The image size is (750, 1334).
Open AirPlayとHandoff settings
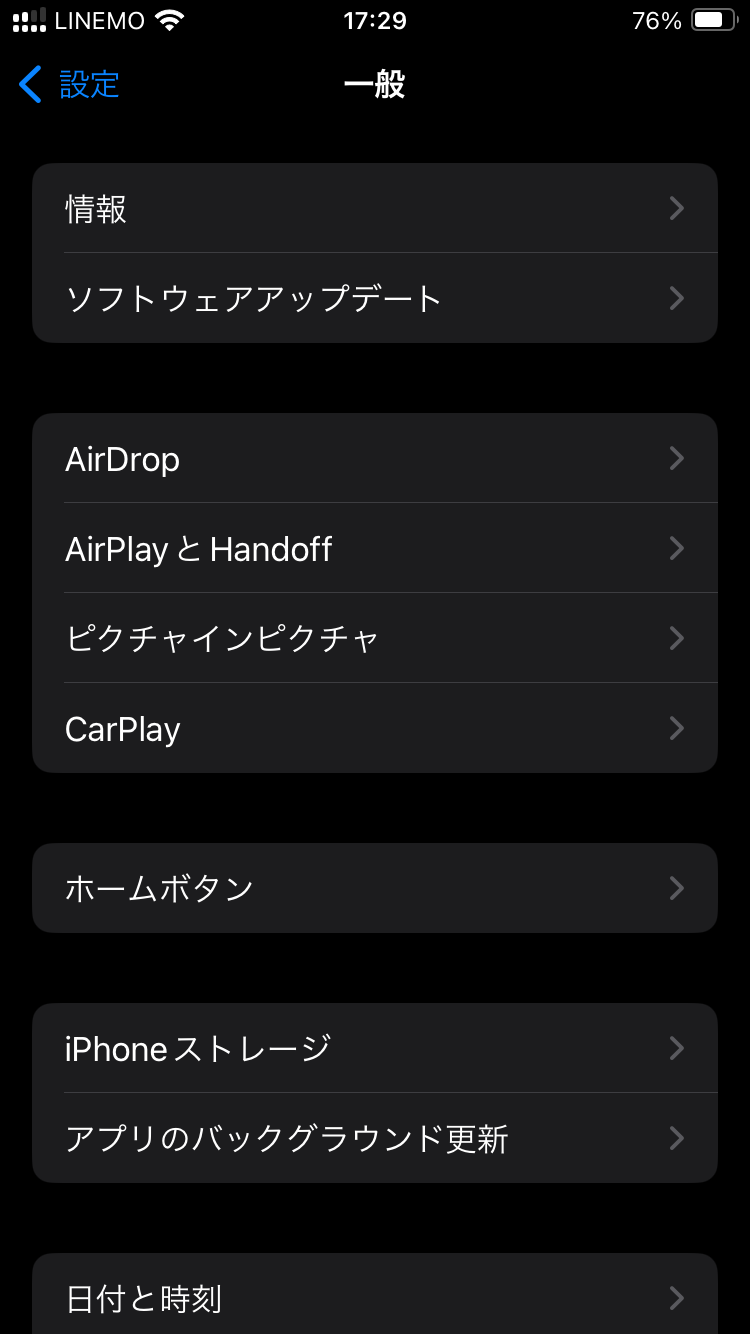(x=374, y=549)
